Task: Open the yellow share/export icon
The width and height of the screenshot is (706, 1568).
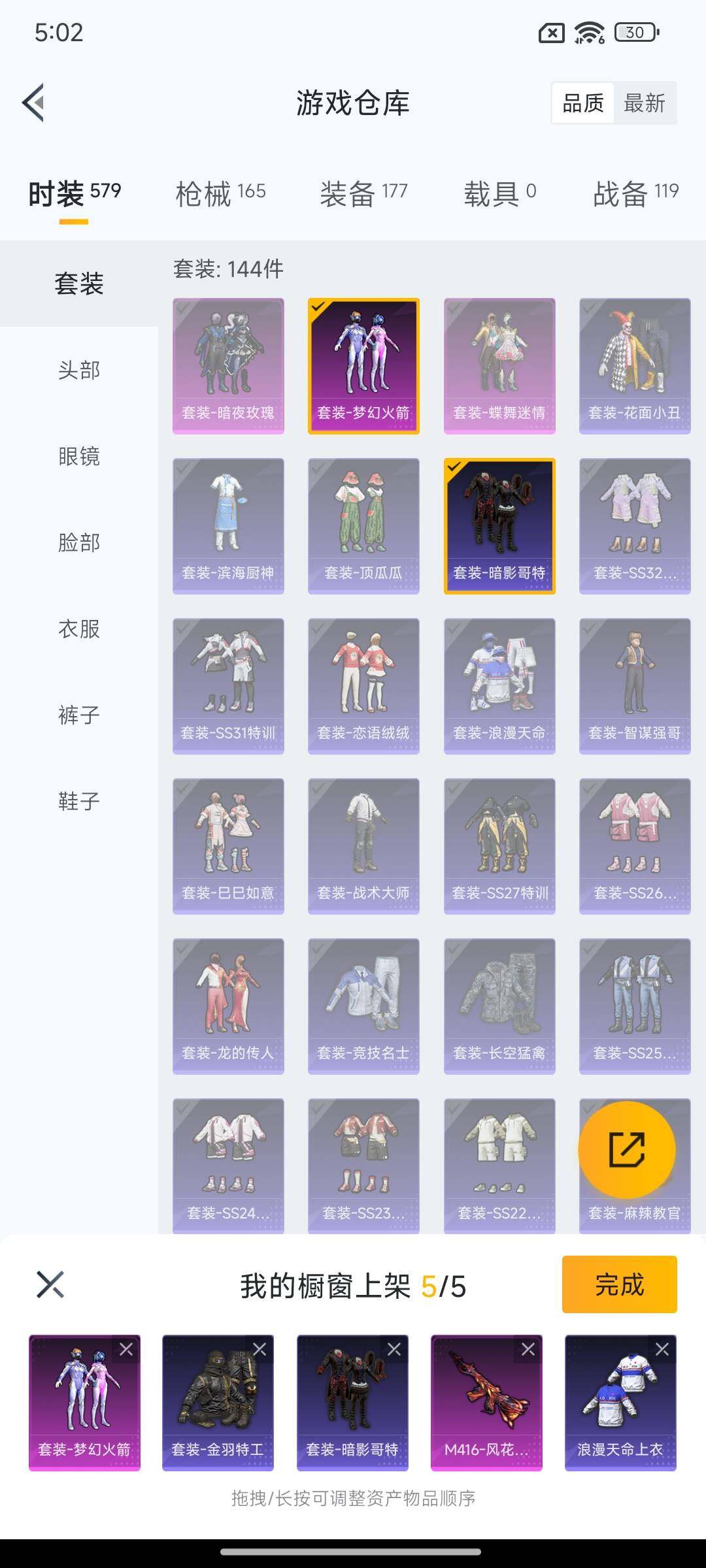Action: pos(626,1150)
